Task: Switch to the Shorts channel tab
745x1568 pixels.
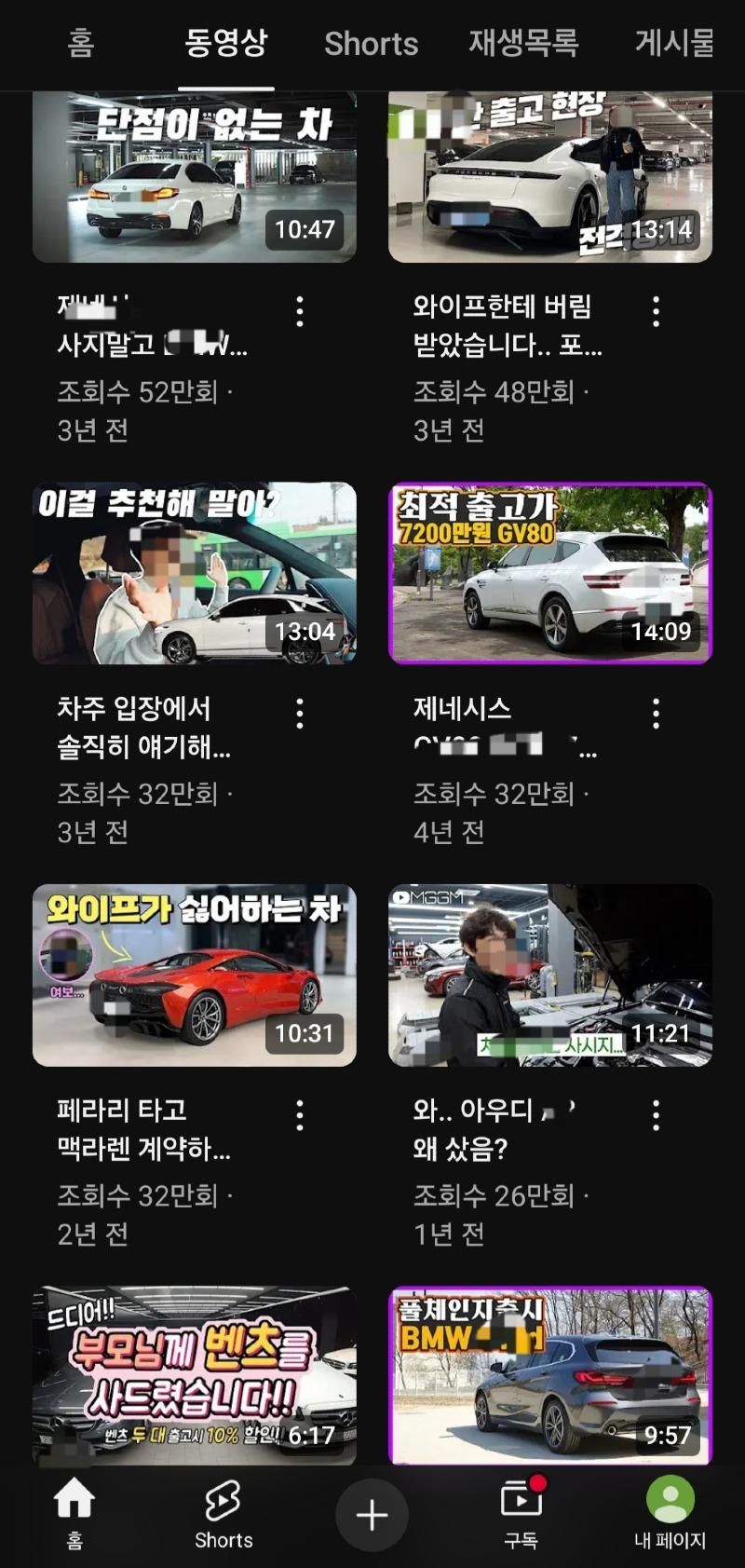Action: [371, 44]
